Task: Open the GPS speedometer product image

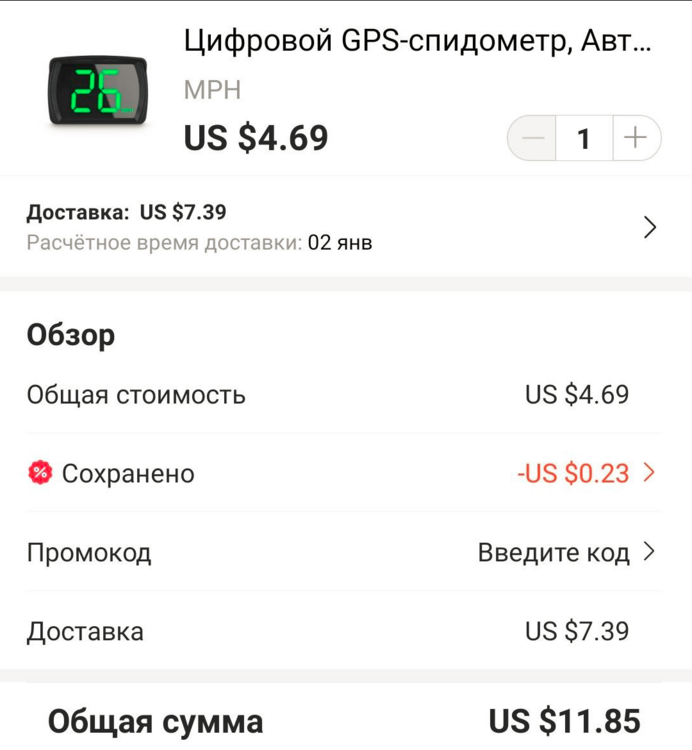Action: coord(97,90)
